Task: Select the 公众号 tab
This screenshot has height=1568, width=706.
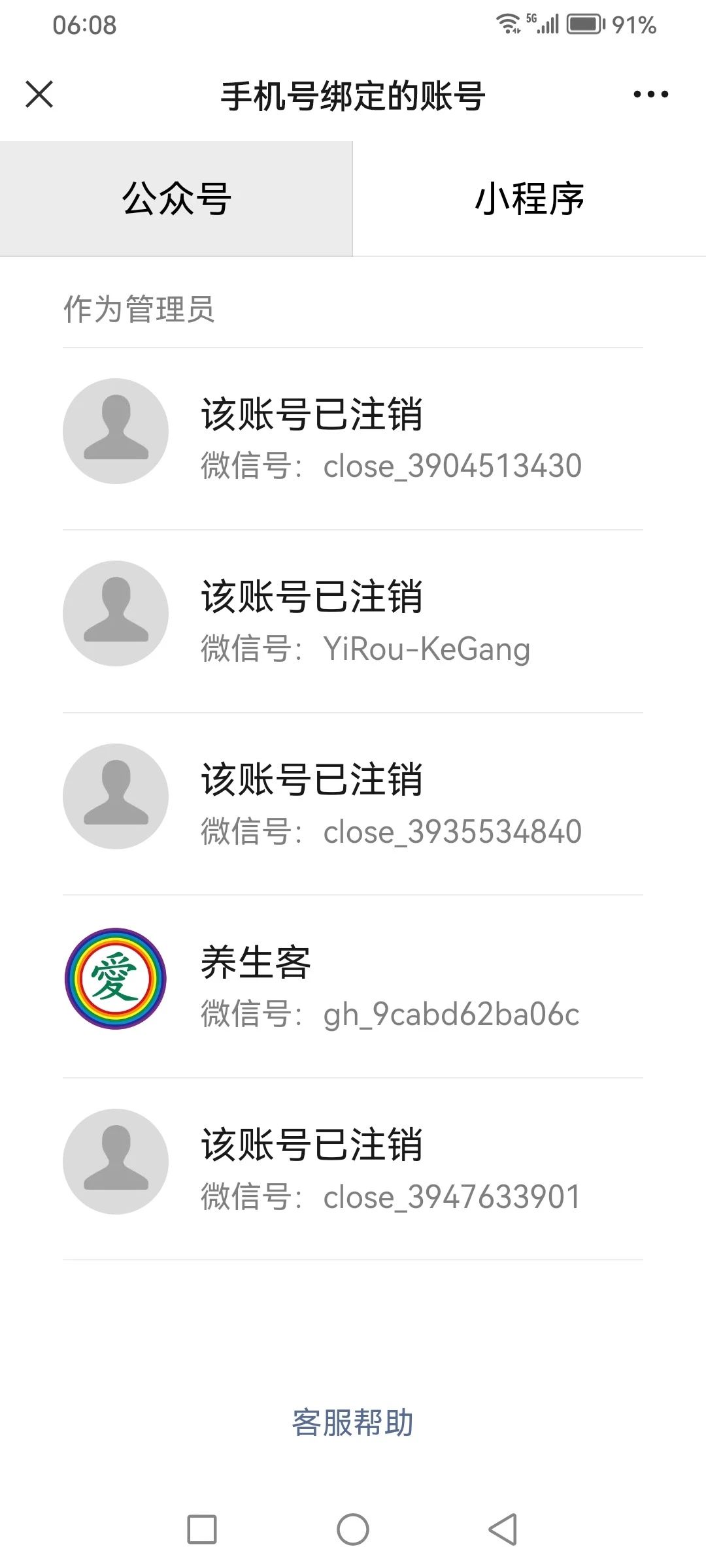Action: point(176,199)
